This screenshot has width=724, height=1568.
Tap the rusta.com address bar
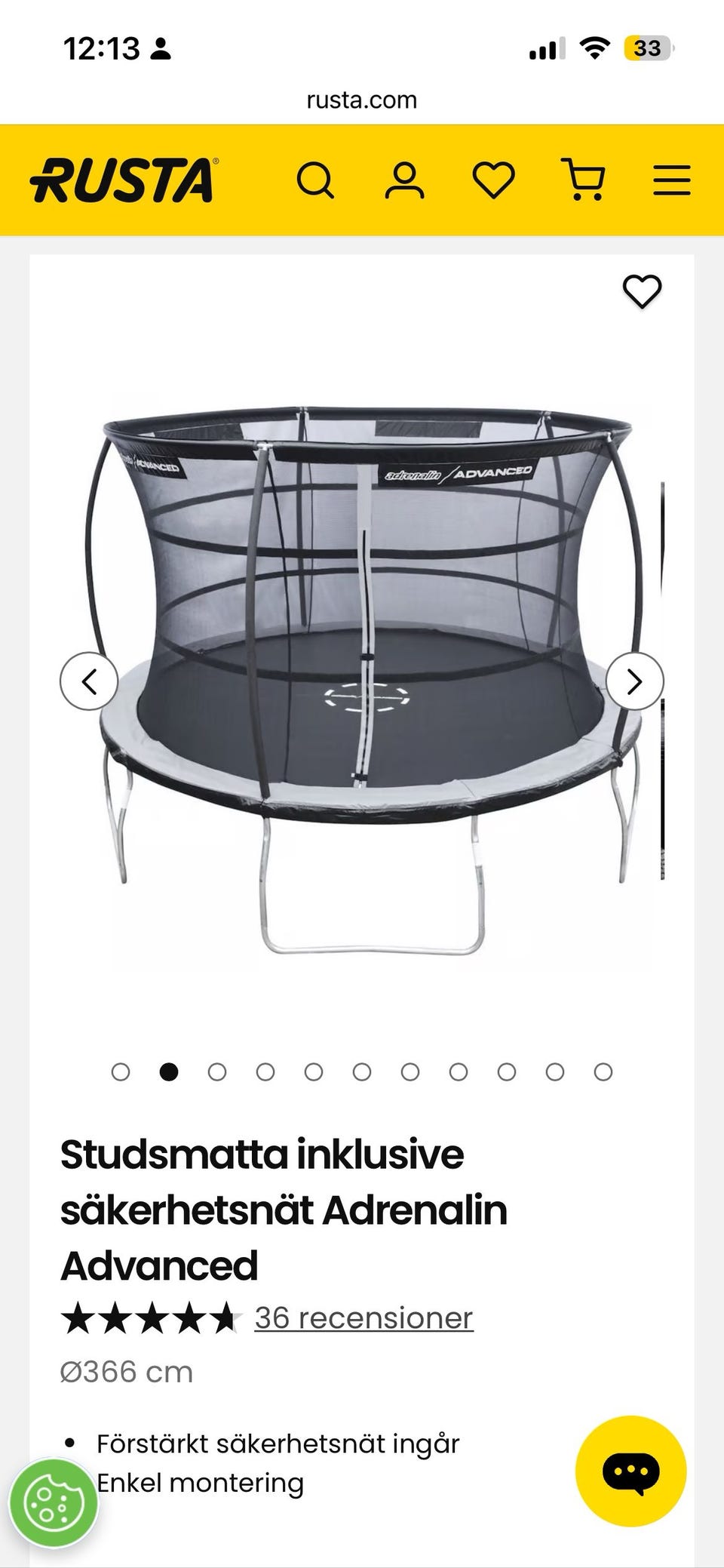[362, 100]
